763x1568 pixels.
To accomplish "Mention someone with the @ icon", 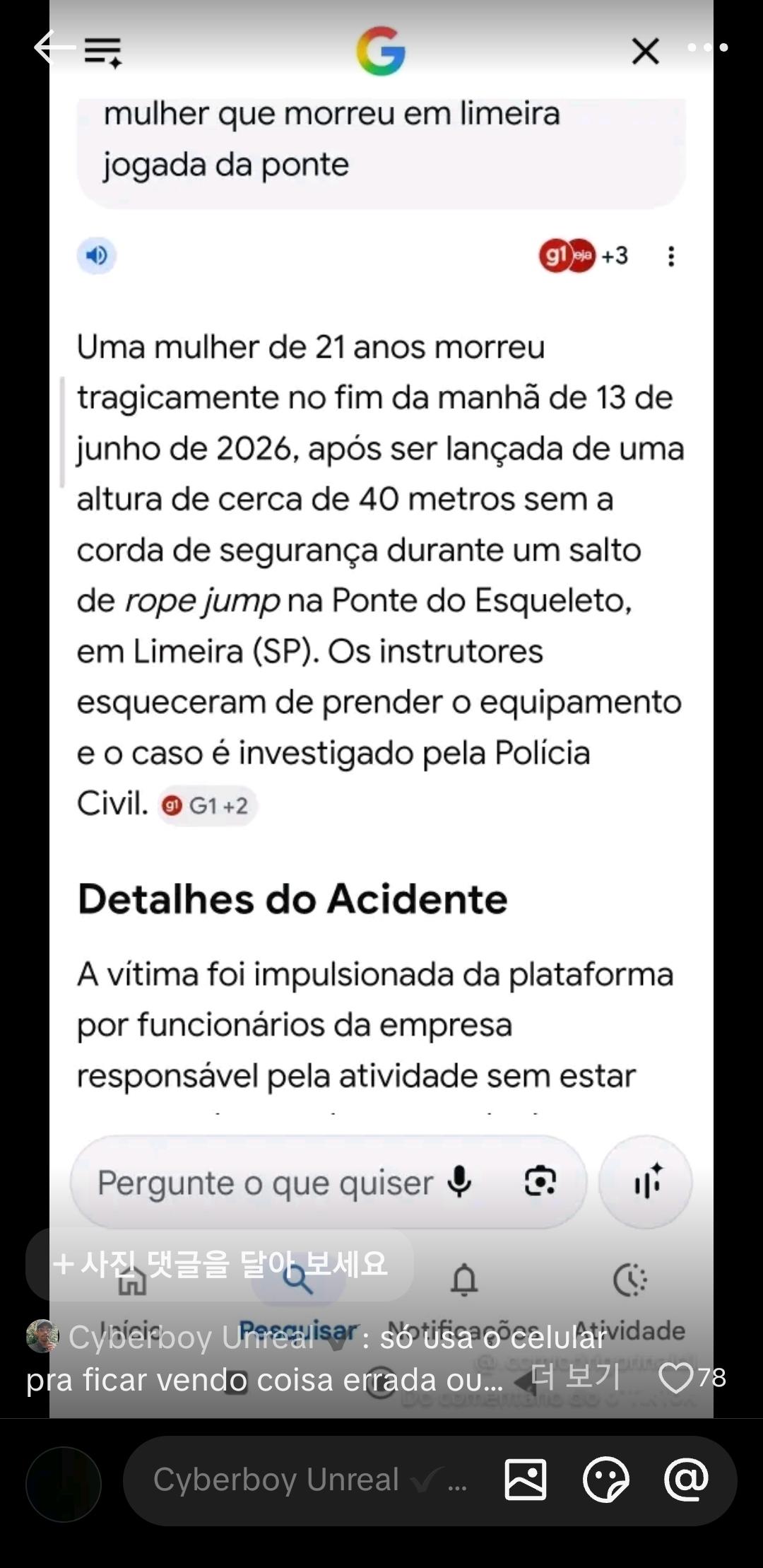I will 686,1479.
